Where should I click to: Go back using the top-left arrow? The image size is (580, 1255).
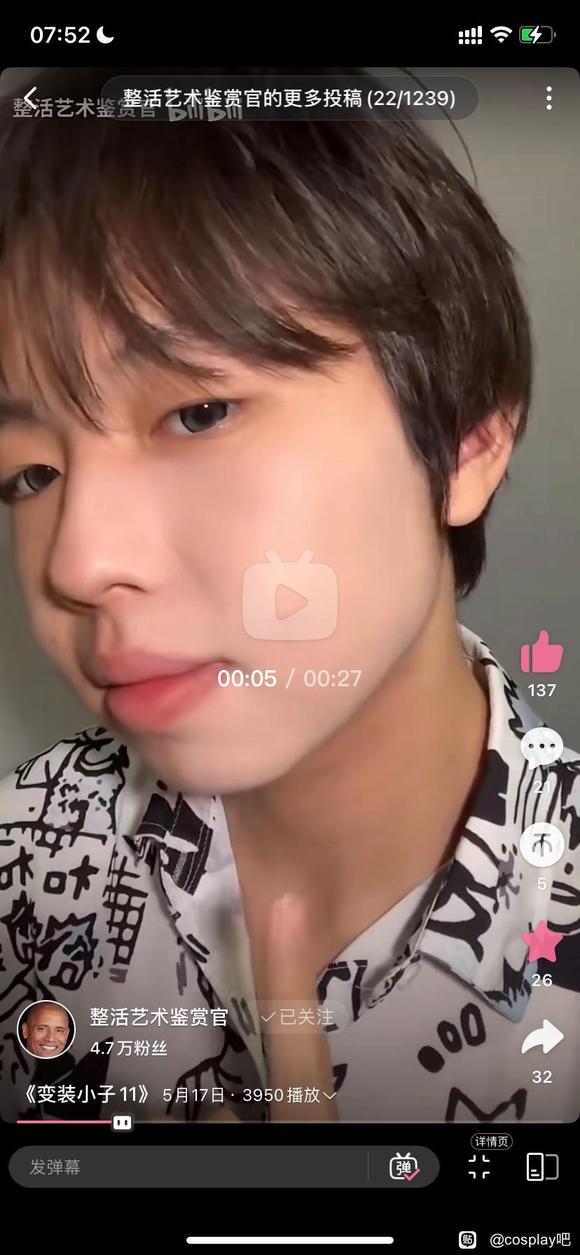click(x=30, y=98)
